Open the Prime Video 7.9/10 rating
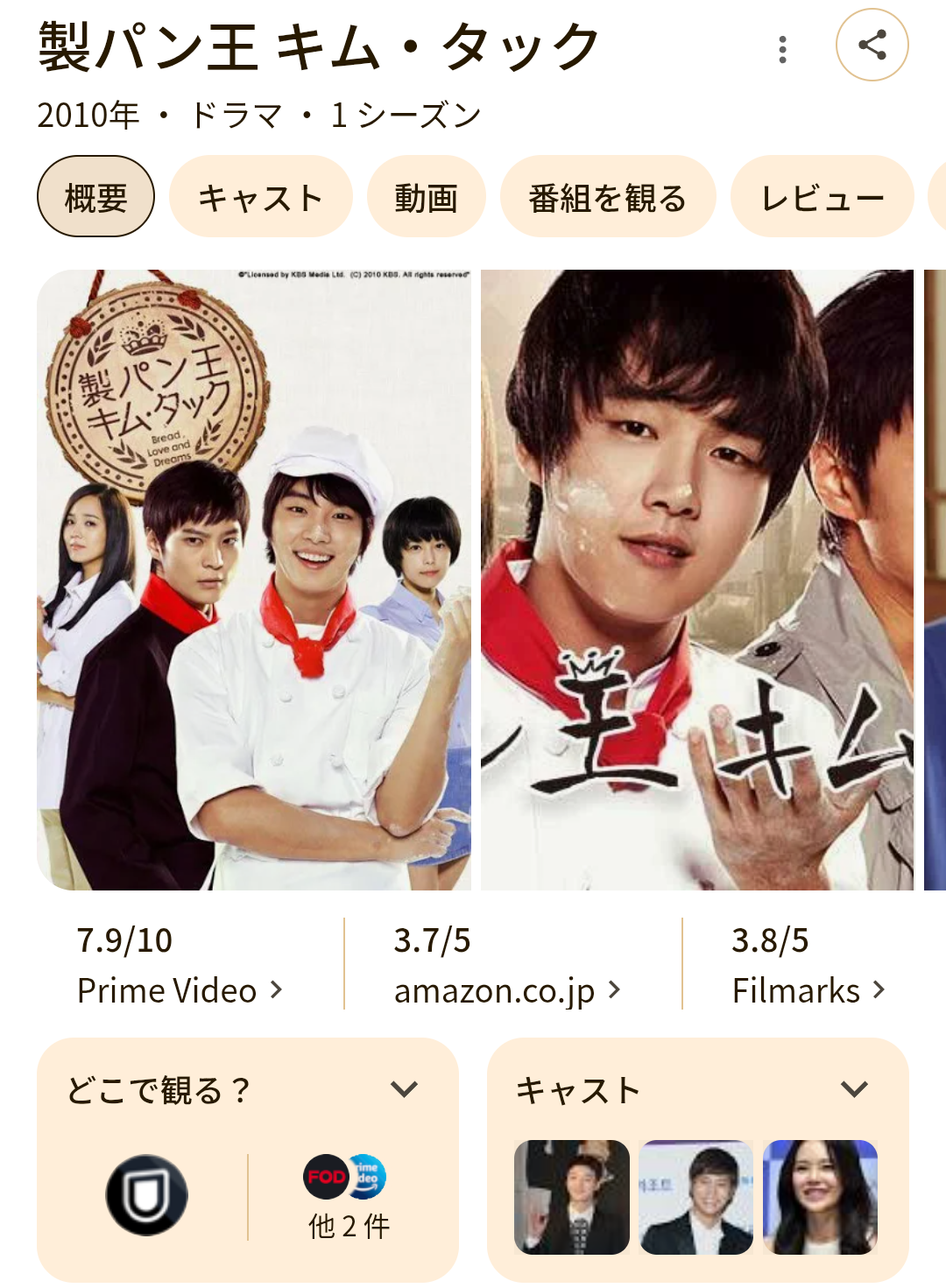The height and width of the screenshot is (1288, 946). [x=180, y=965]
